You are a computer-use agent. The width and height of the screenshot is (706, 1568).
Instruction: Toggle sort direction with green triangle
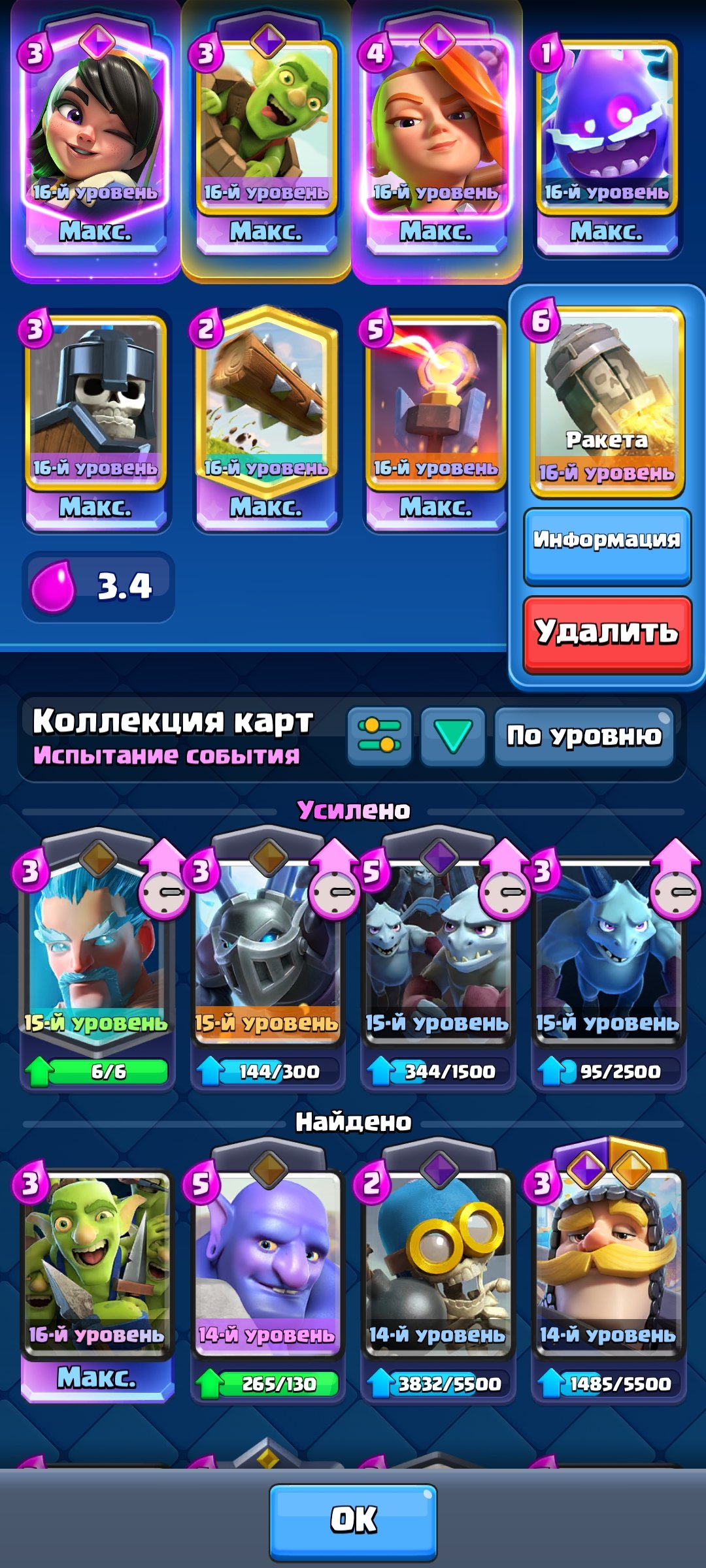(x=453, y=736)
